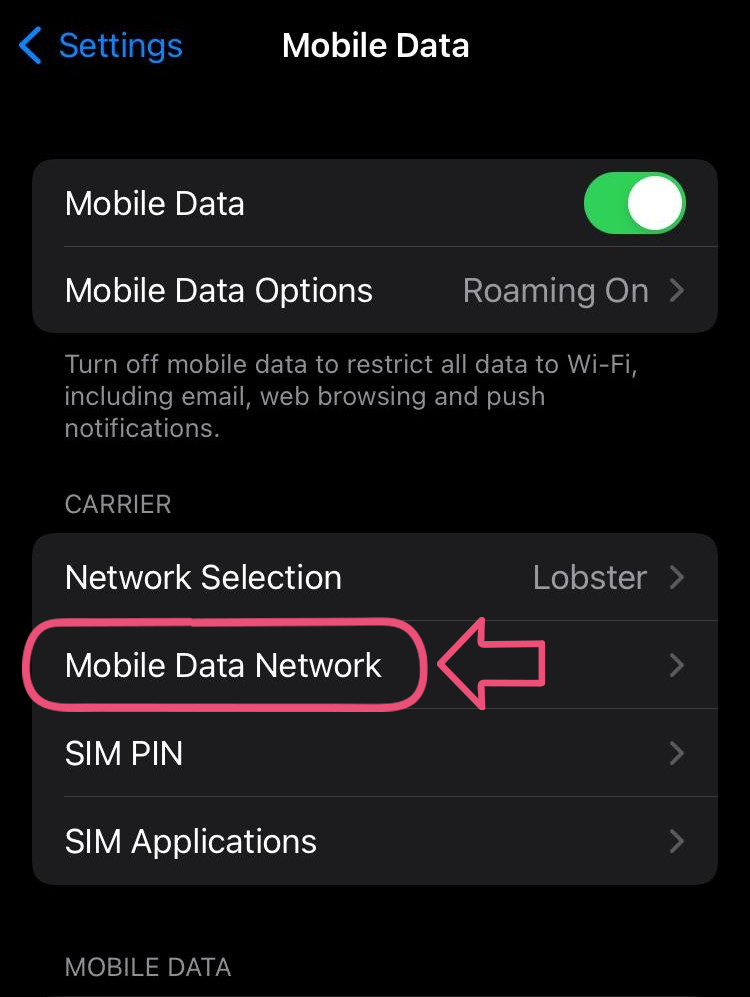Tap the back chevron to return to Settings

tap(30, 45)
